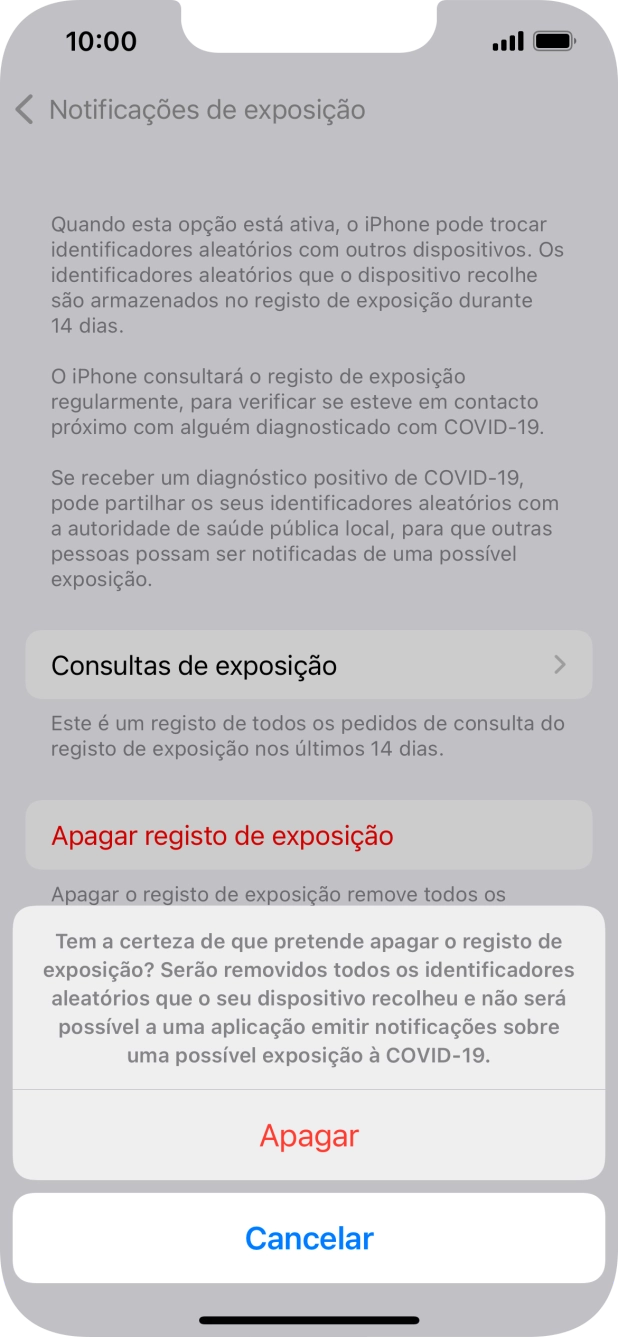
Task: Confirm deletion by tapping Apagar
Action: pos(309,1136)
